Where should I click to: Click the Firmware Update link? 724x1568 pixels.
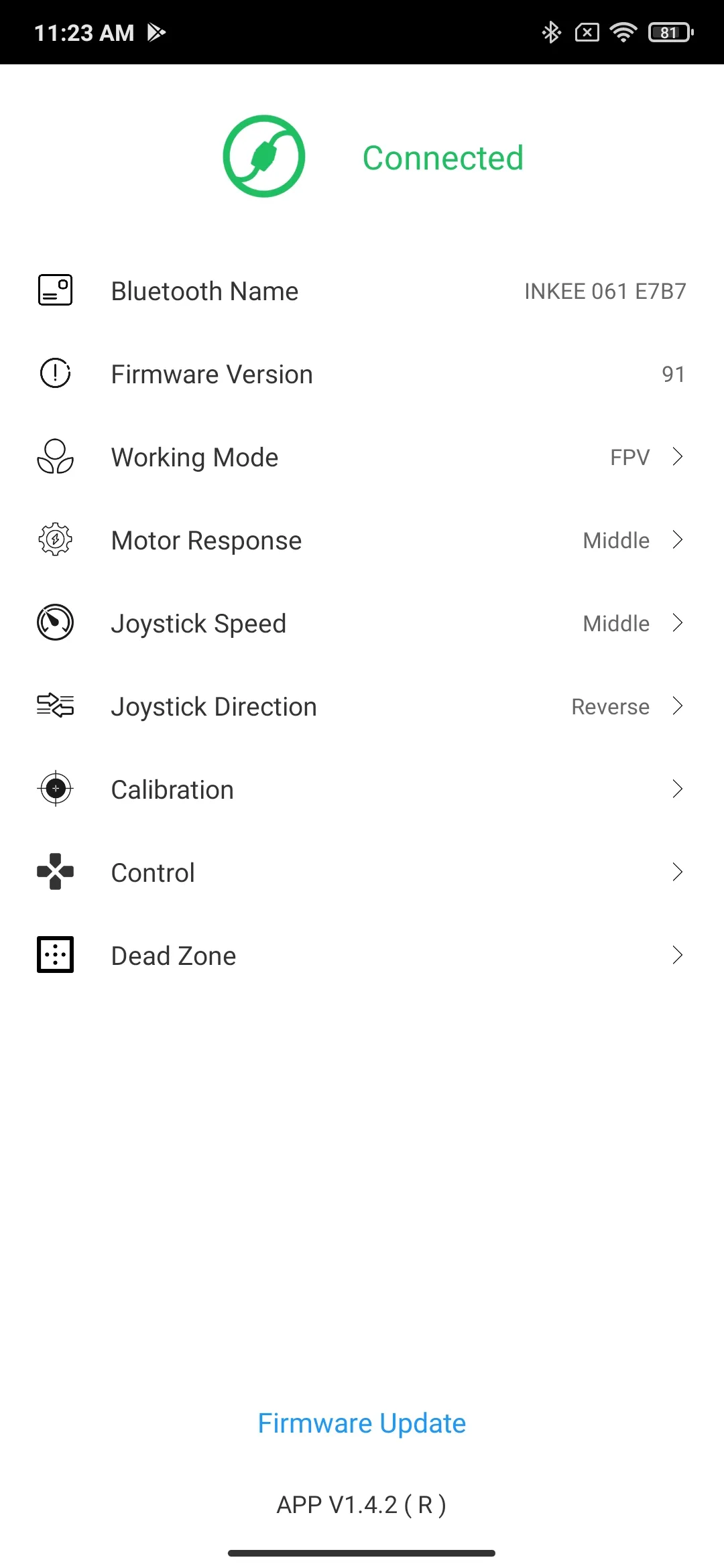(361, 1423)
